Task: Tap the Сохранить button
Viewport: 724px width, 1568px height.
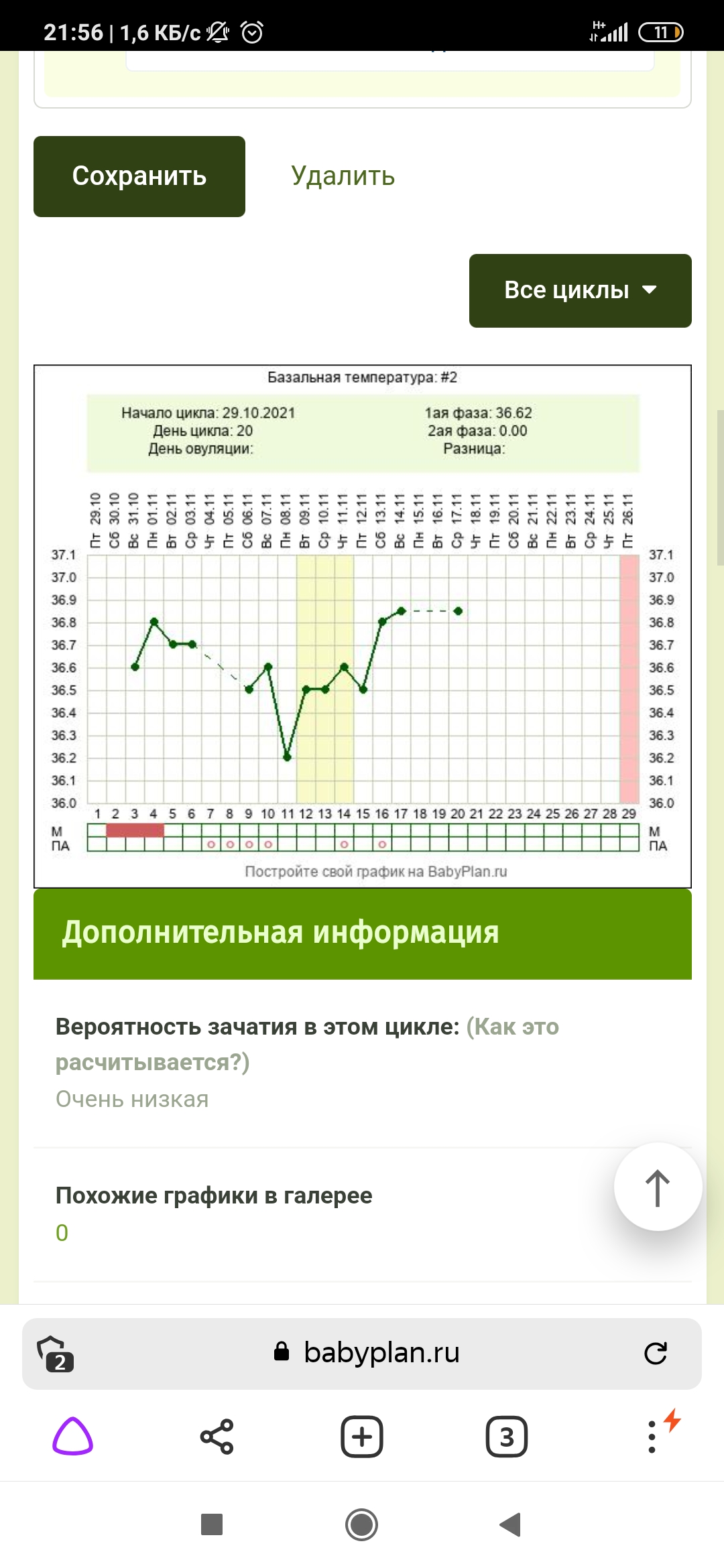Action: pos(139,176)
